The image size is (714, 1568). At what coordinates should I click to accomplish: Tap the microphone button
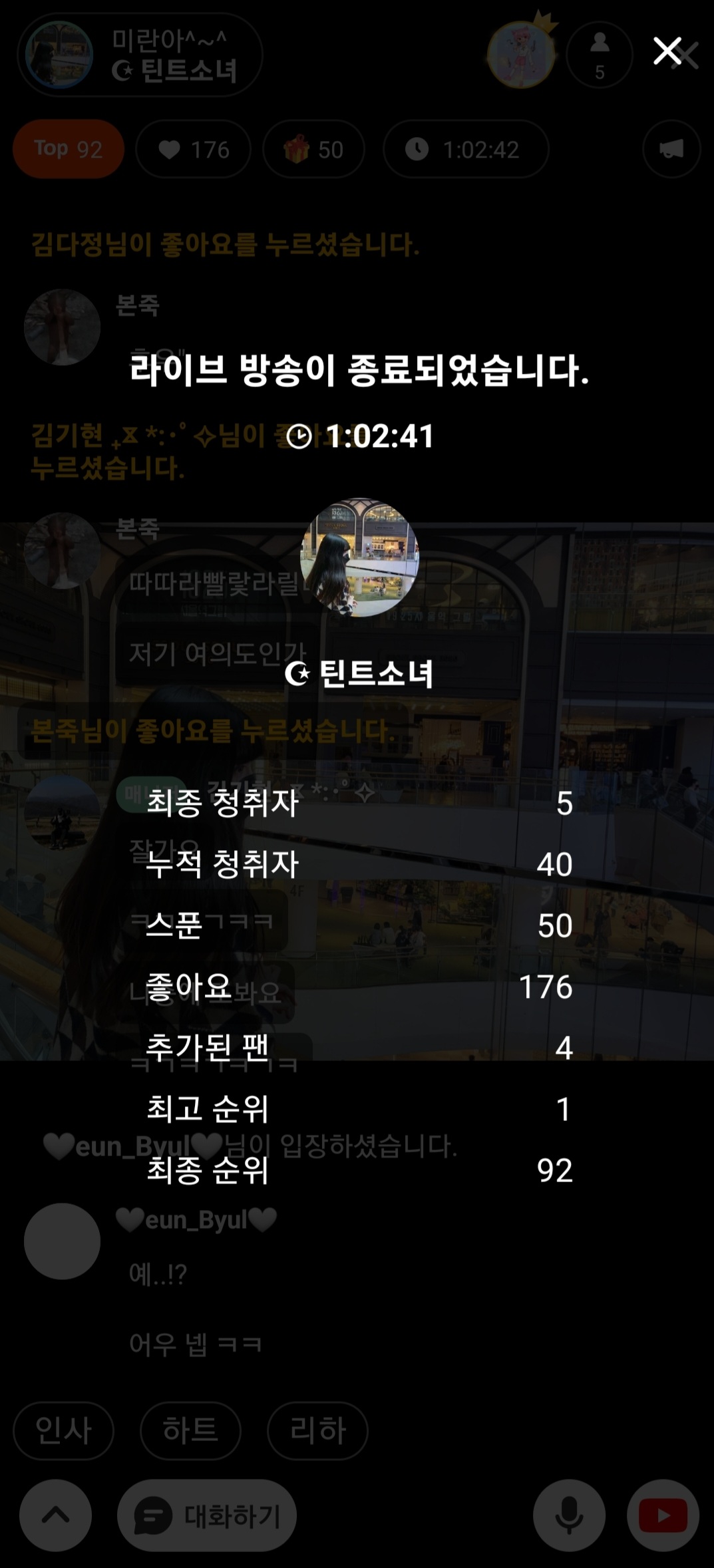point(569,1516)
